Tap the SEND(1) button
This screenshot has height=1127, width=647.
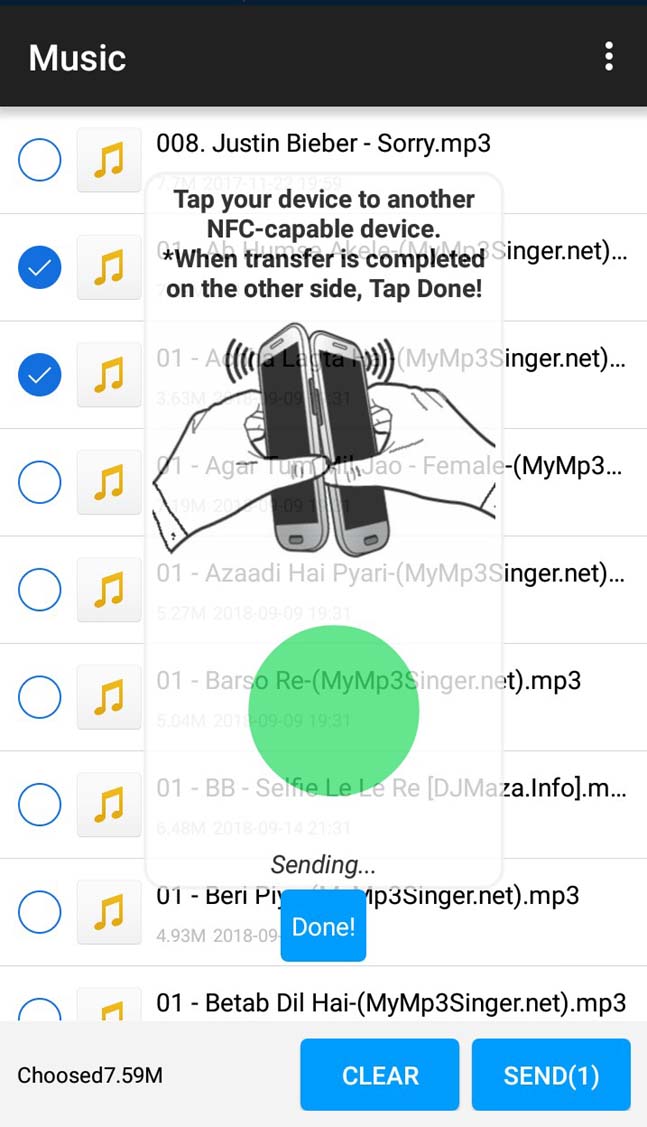point(551,1075)
